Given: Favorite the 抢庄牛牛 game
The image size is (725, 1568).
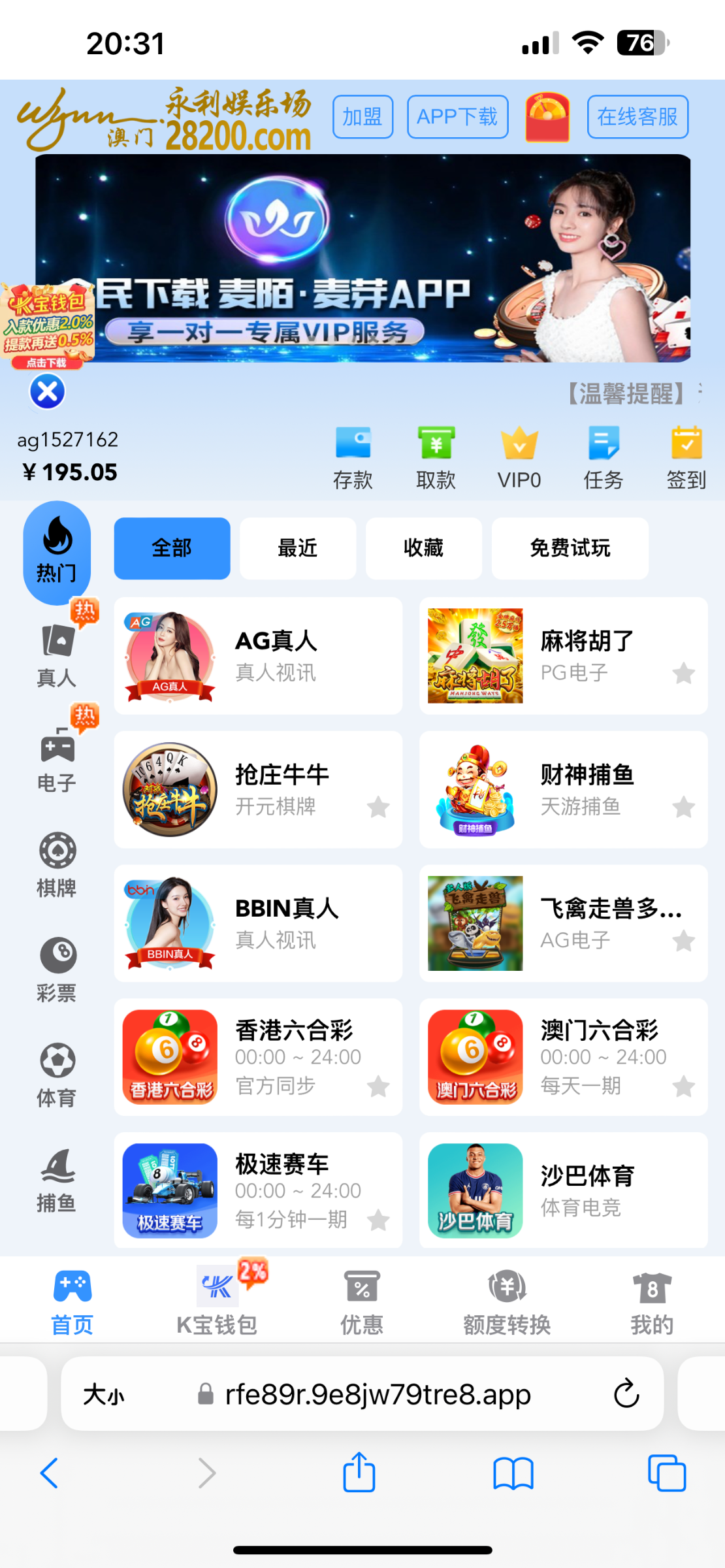Looking at the screenshot, I should [x=379, y=808].
